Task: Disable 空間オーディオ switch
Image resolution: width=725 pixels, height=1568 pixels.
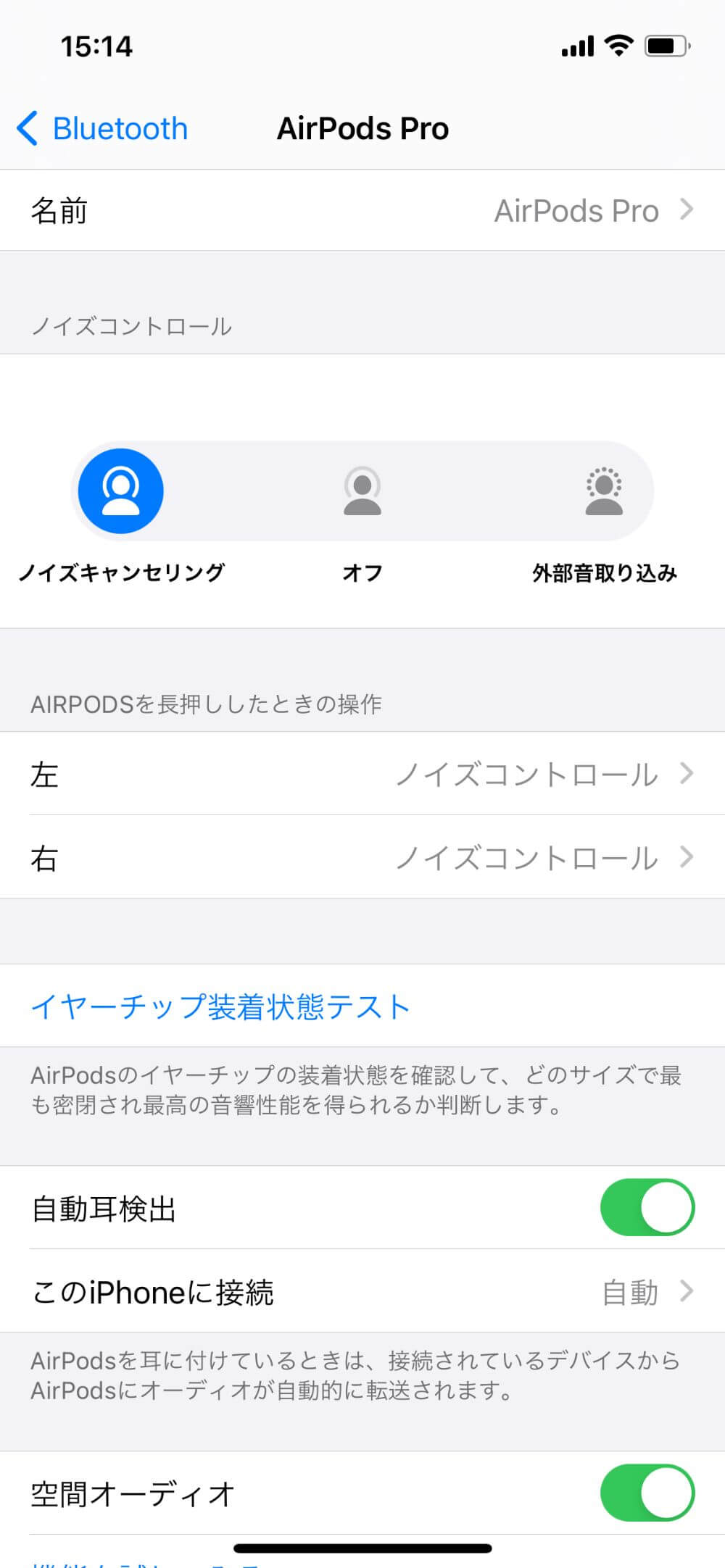Action: click(x=647, y=1493)
